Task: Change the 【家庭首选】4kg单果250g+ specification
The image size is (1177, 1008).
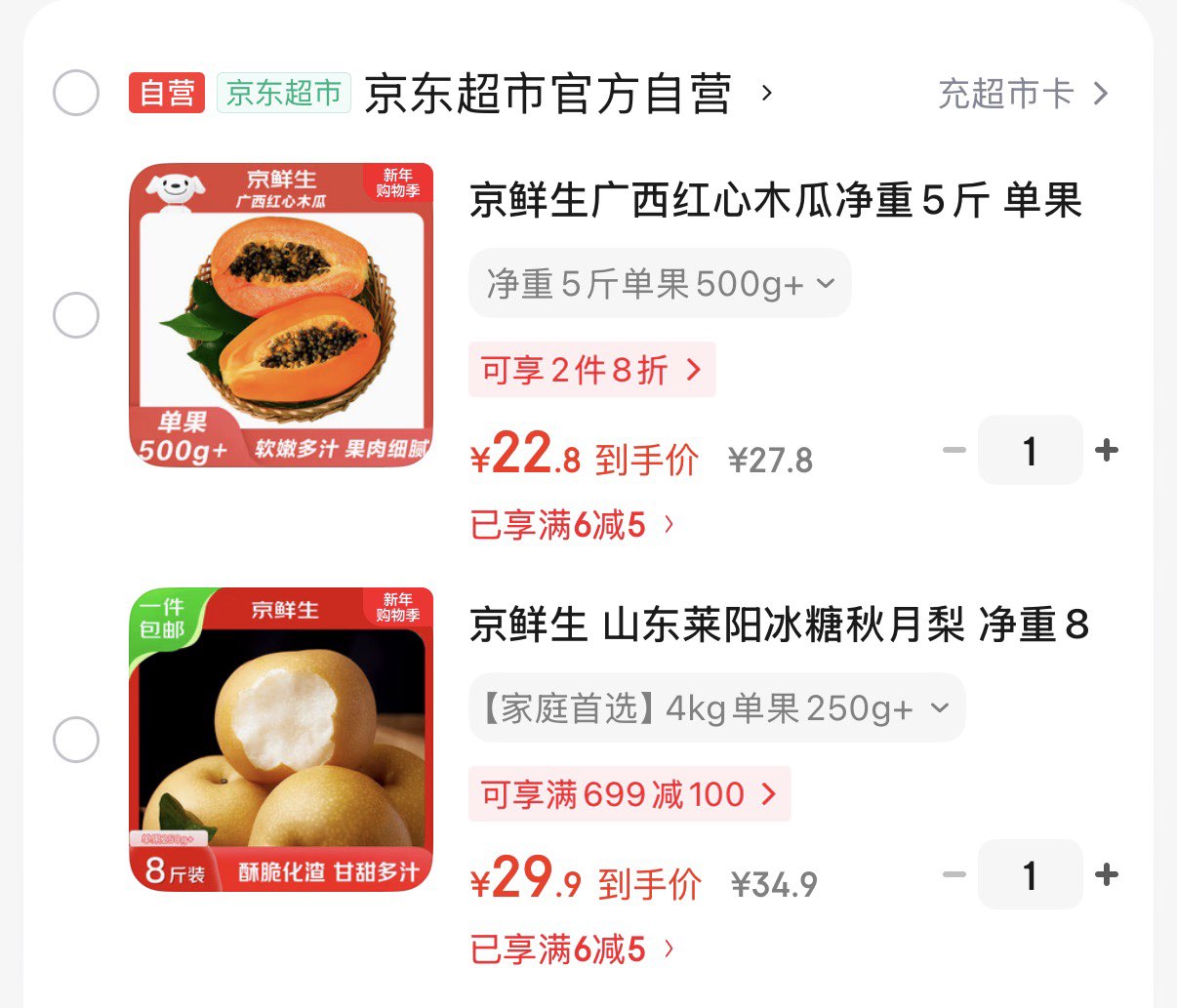Action: 716,708
